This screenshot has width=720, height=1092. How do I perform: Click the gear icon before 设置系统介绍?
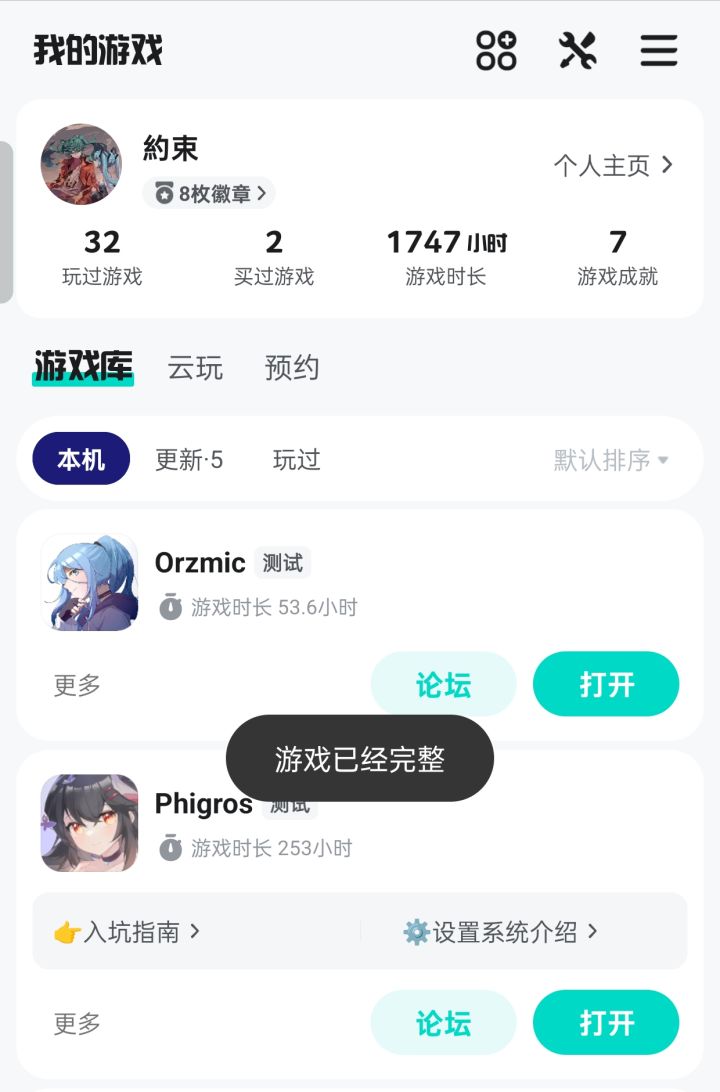tap(417, 930)
